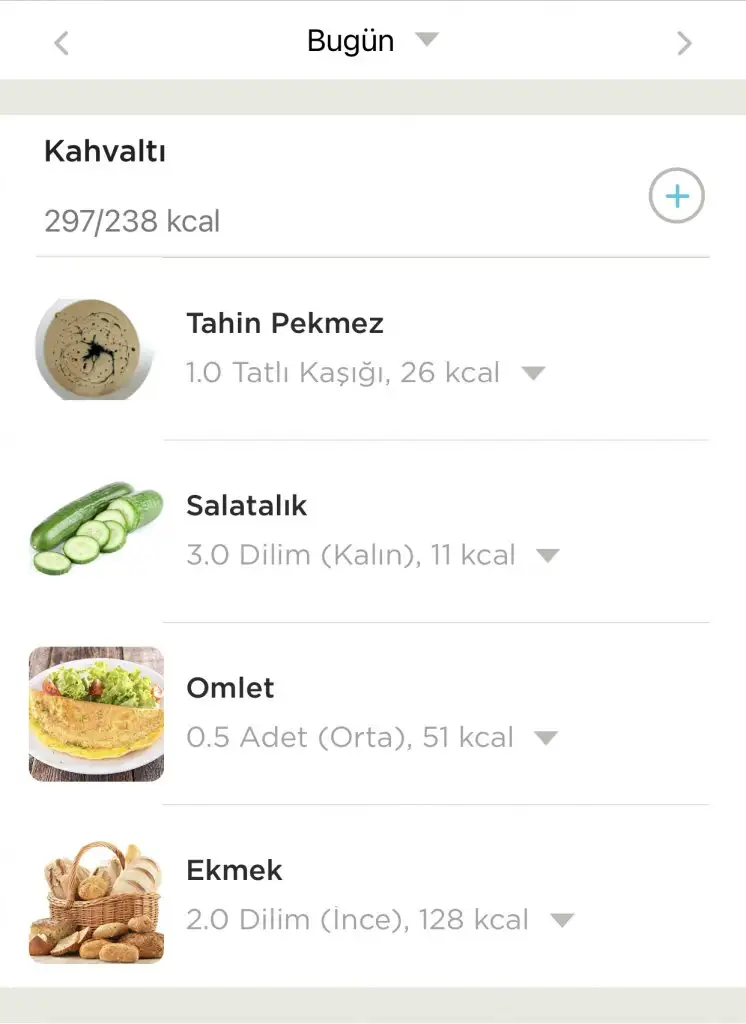The width and height of the screenshot is (746, 1024).
Task: Open the Tahin Pekmez entry
Action: point(285,324)
